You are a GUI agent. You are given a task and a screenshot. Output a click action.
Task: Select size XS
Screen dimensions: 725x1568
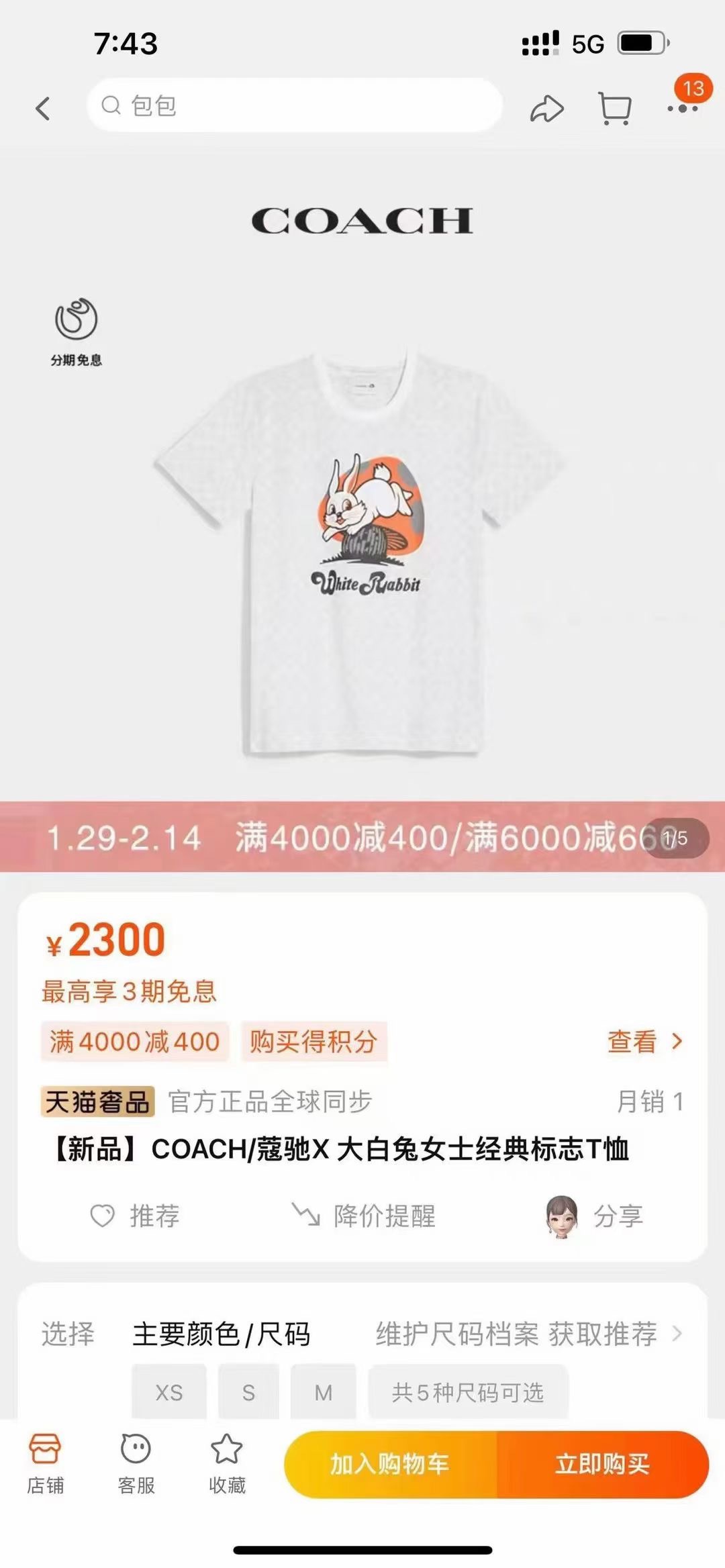[169, 1392]
